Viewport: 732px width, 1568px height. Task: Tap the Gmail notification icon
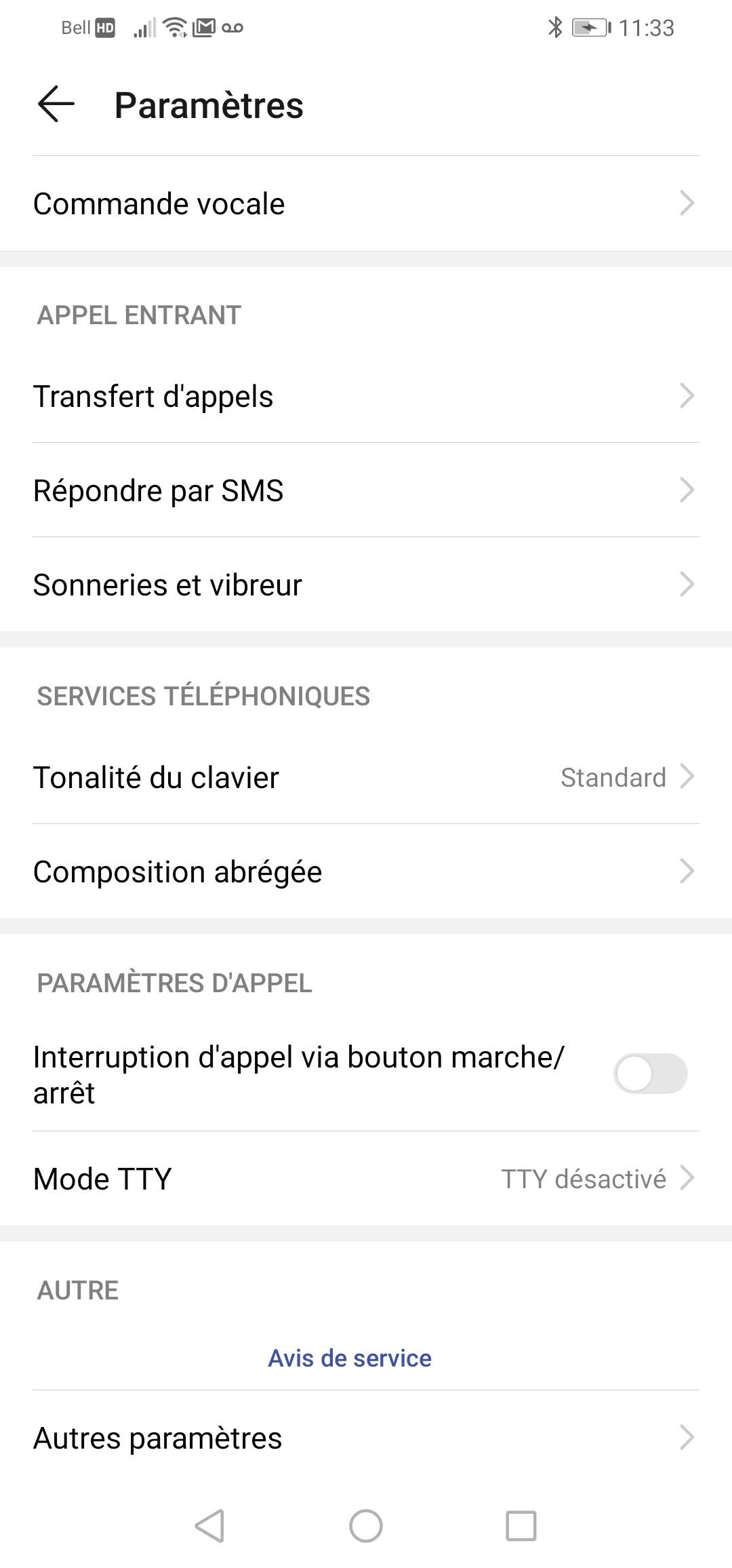tap(202, 27)
